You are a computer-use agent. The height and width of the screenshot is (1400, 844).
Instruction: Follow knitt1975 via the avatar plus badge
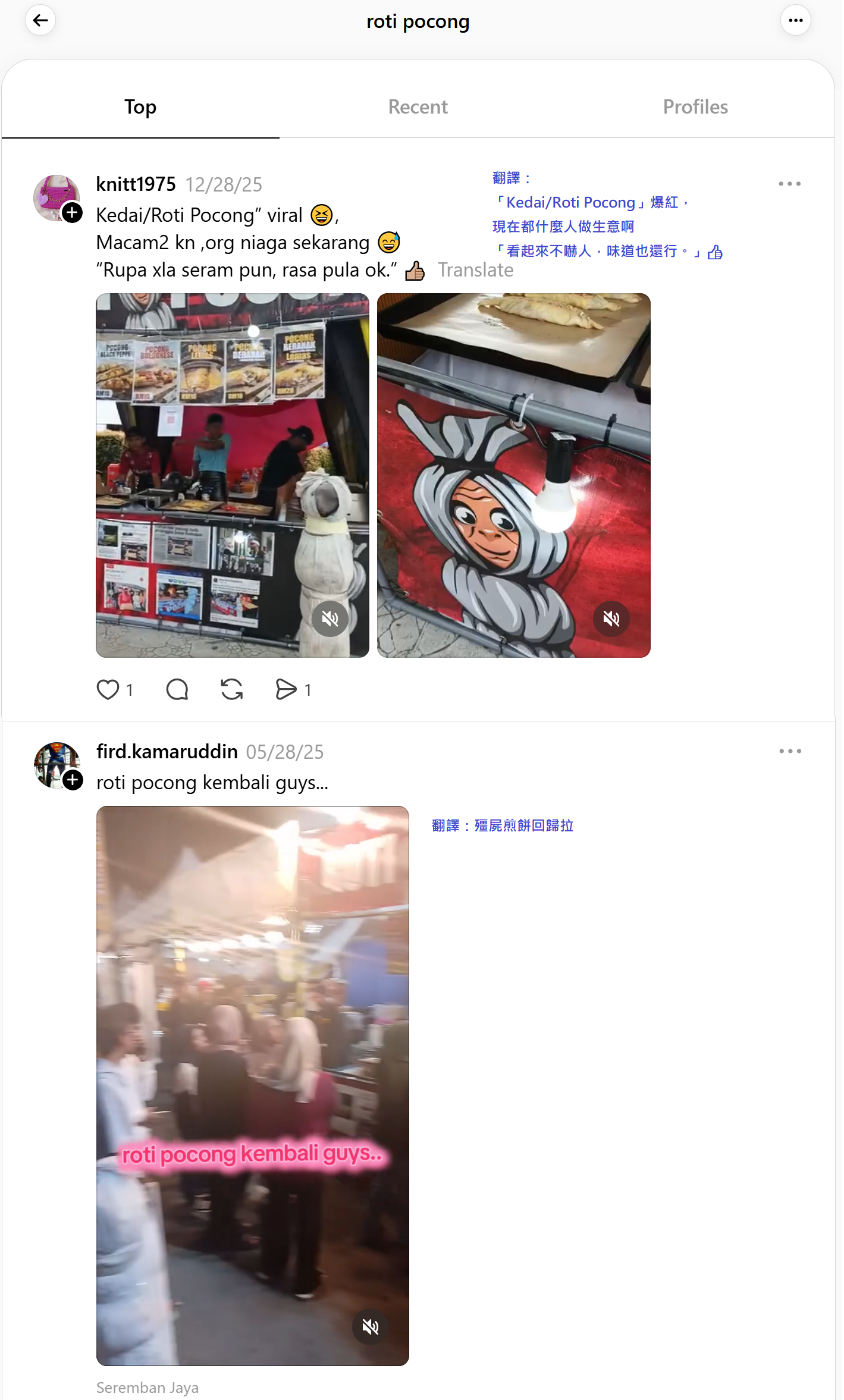(x=73, y=212)
